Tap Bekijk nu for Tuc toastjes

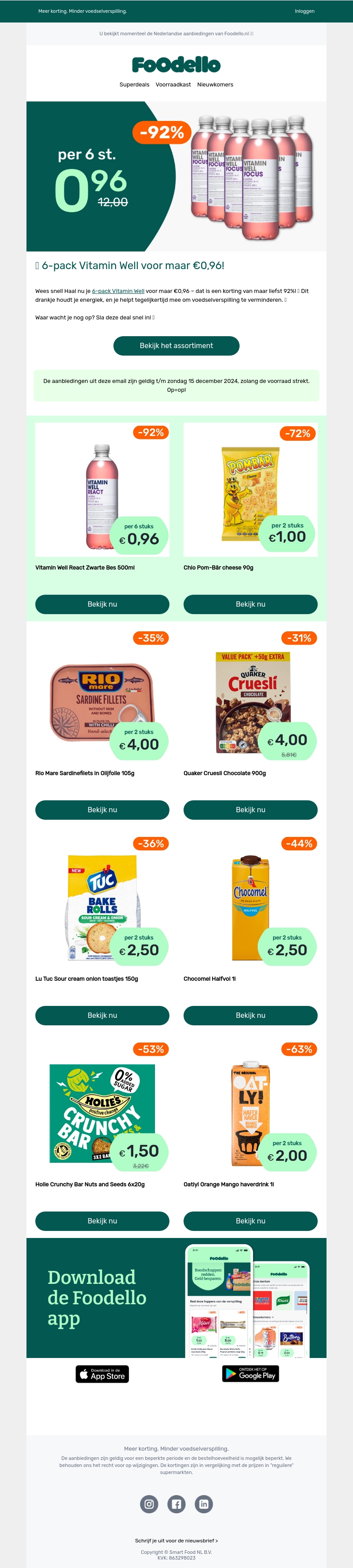pyautogui.click(x=102, y=1015)
